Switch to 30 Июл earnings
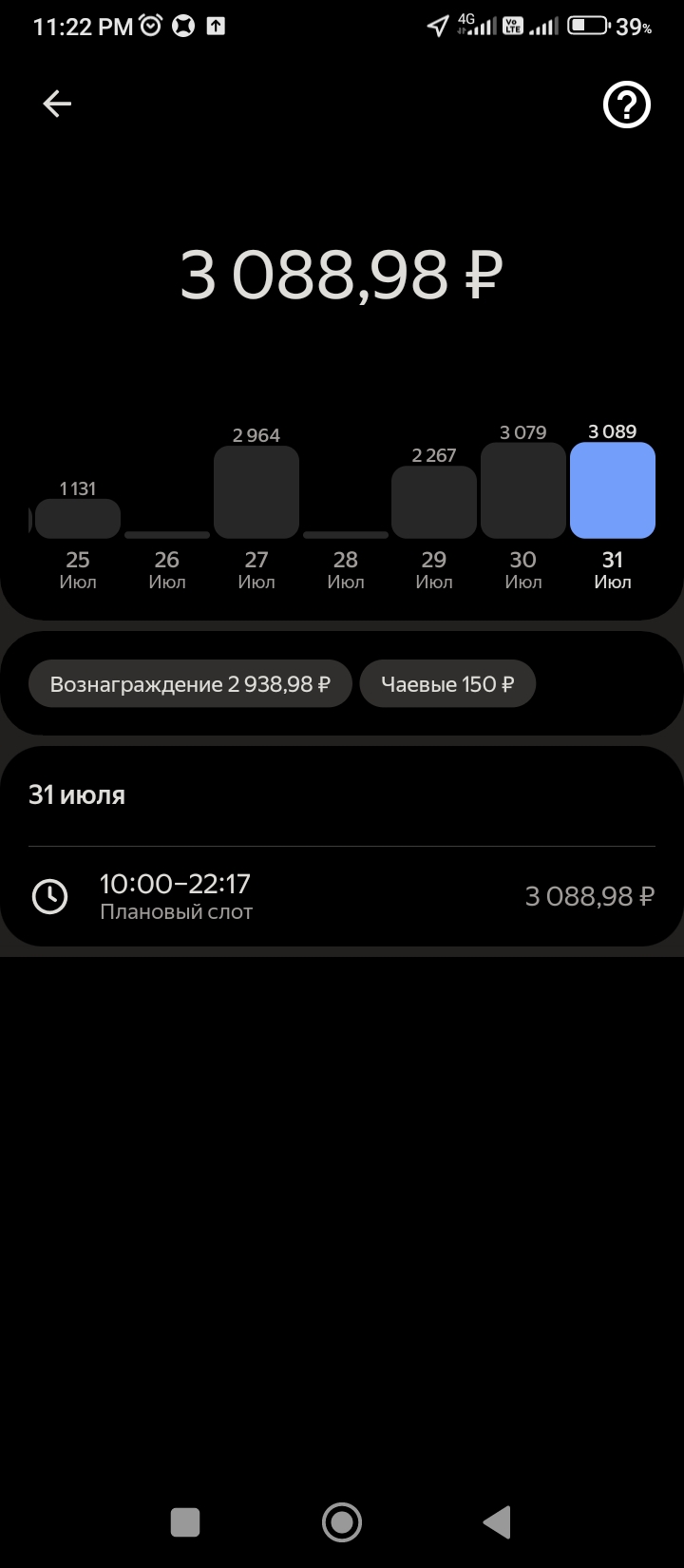Viewport: 684px width, 1568px height. pos(523,491)
